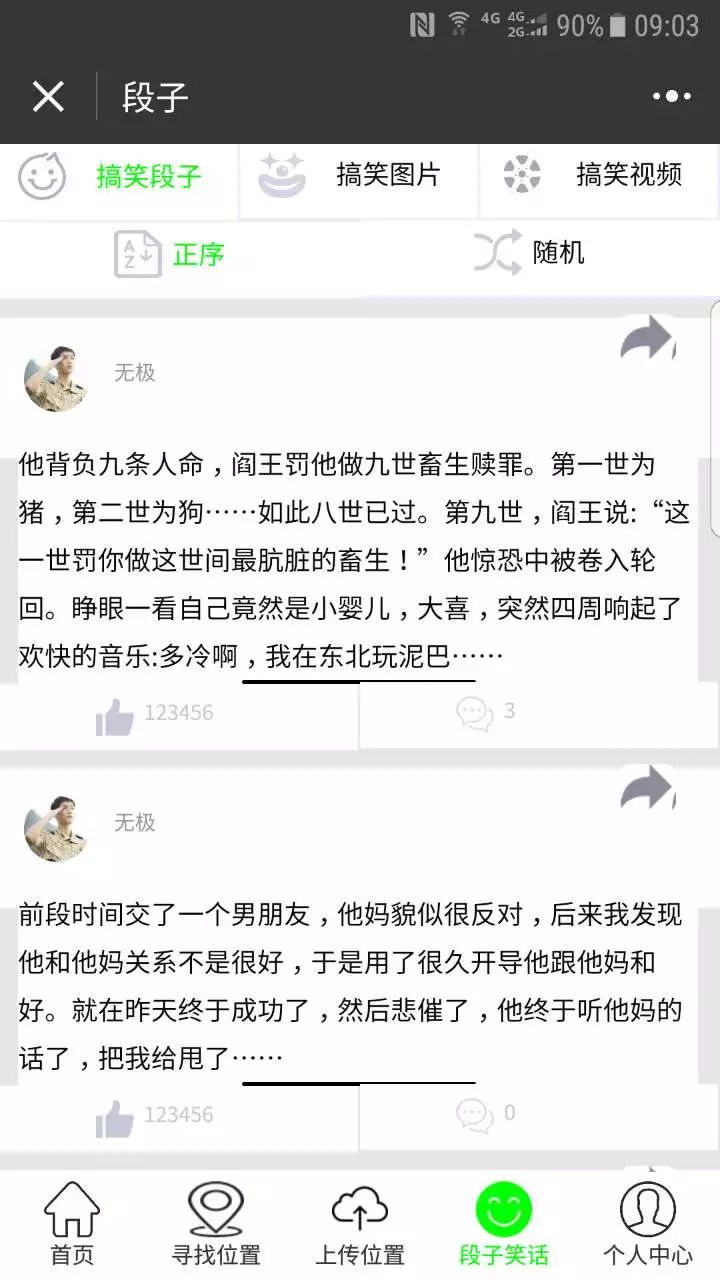Select the 段子笑话 bottom tab
The width and height of the screenshot is (720, 1280).
point(504,1224)
